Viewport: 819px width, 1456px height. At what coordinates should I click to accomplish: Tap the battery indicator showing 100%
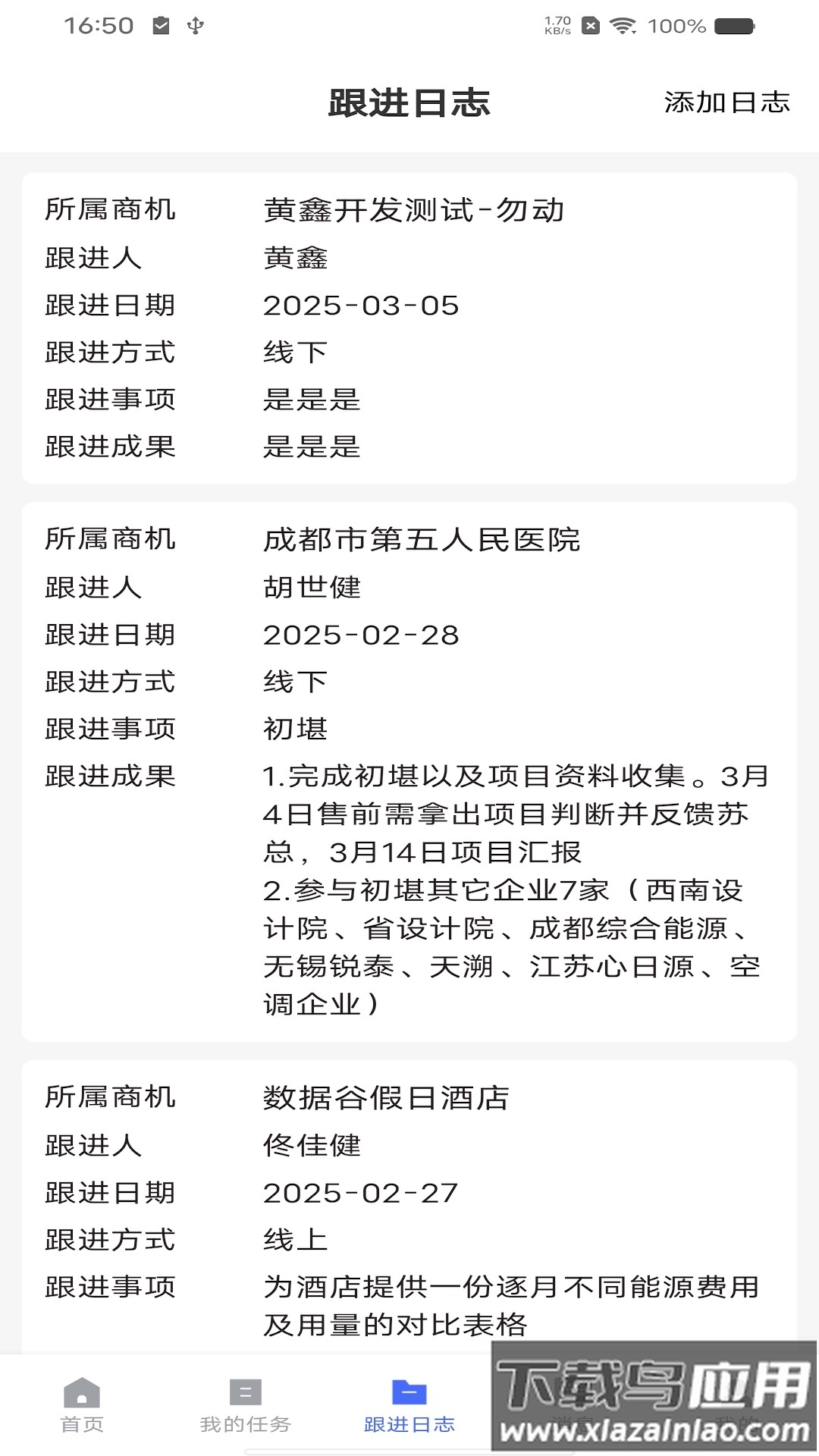(x=730, y=25)
